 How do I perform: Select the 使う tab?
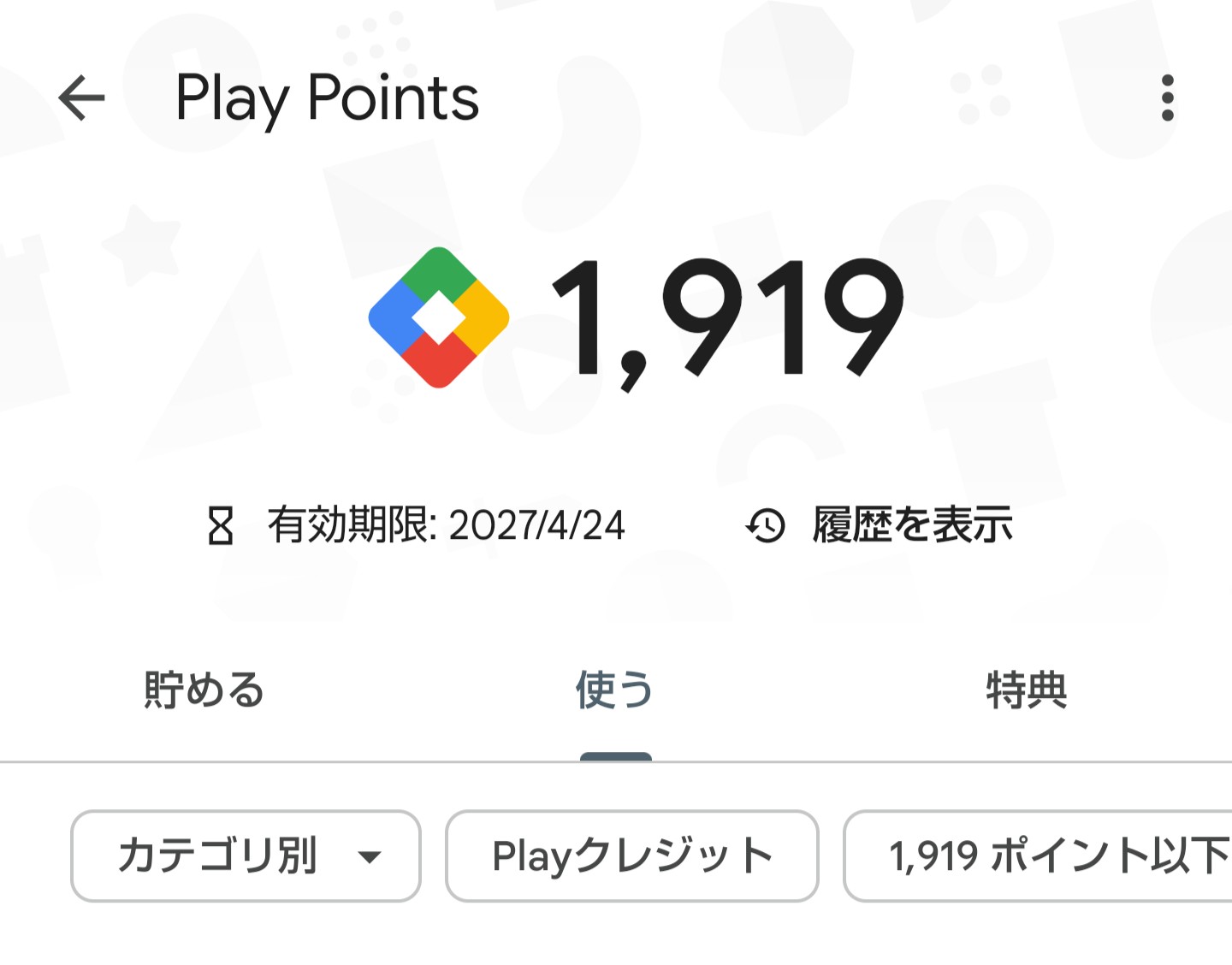click(x=615, y=690)
